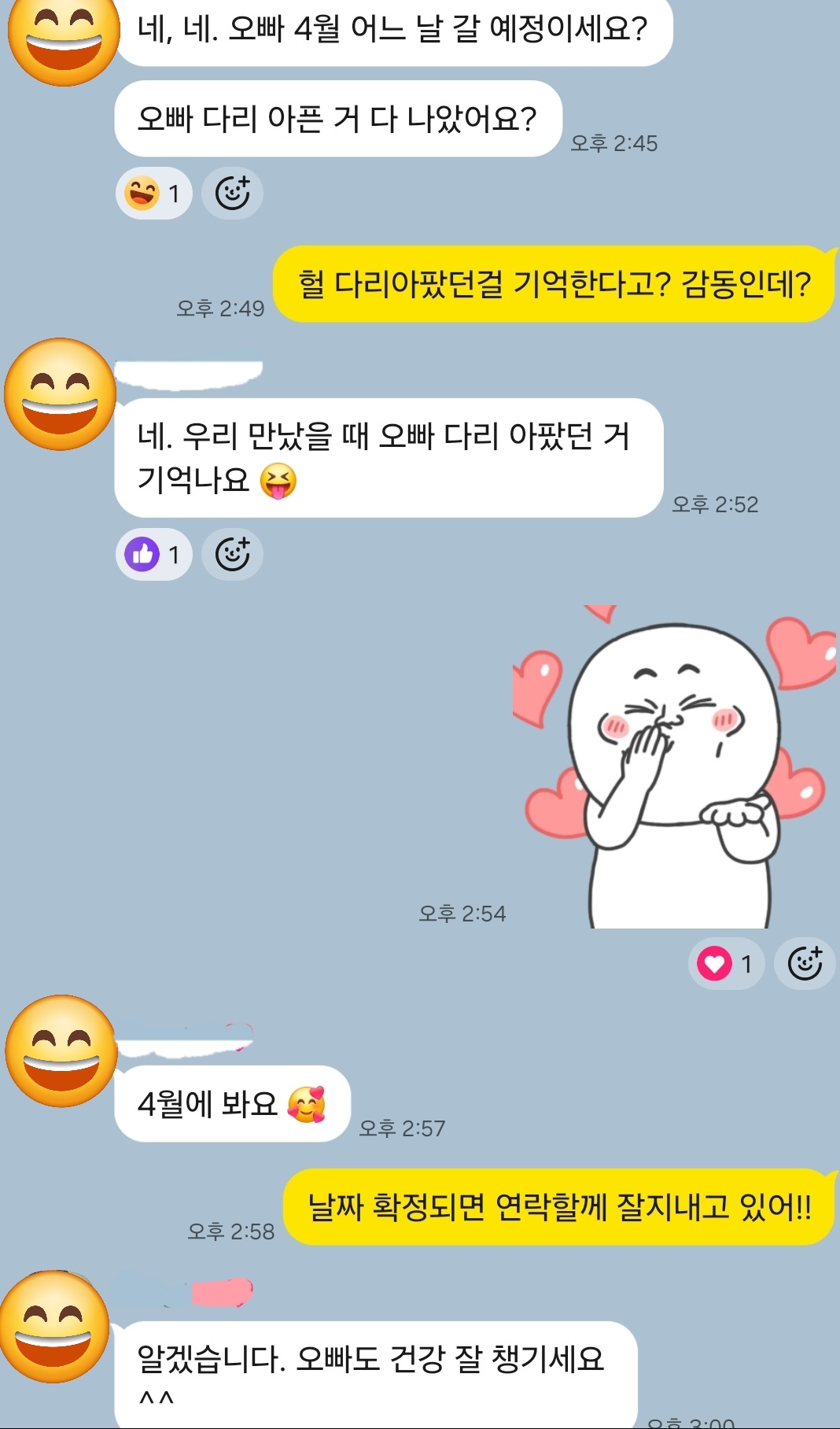Image resolution: width=840 pixels, height=1429 pixels.
Task: Add a reaction to the "기억나요" message
Action: point(232,555)
